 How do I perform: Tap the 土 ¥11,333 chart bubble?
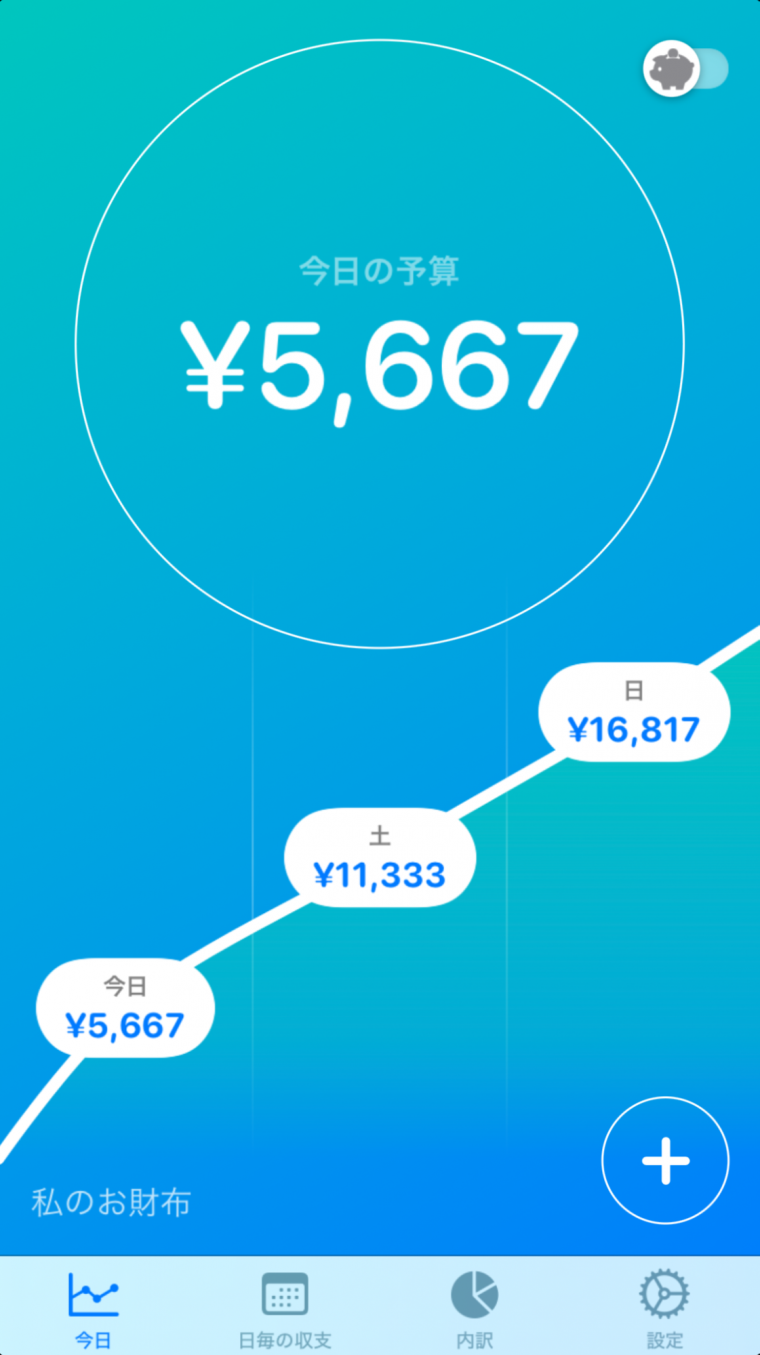[x=379, y=857]
